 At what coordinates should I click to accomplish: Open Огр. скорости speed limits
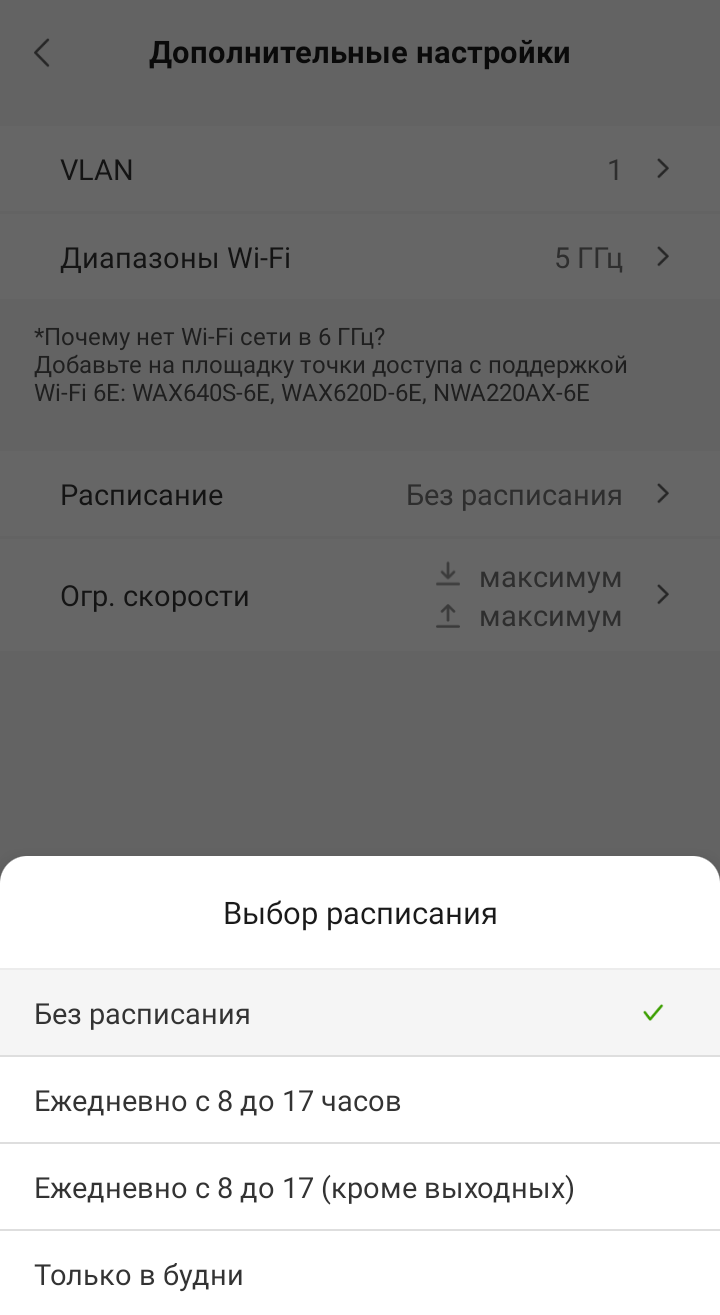[360, 596]
